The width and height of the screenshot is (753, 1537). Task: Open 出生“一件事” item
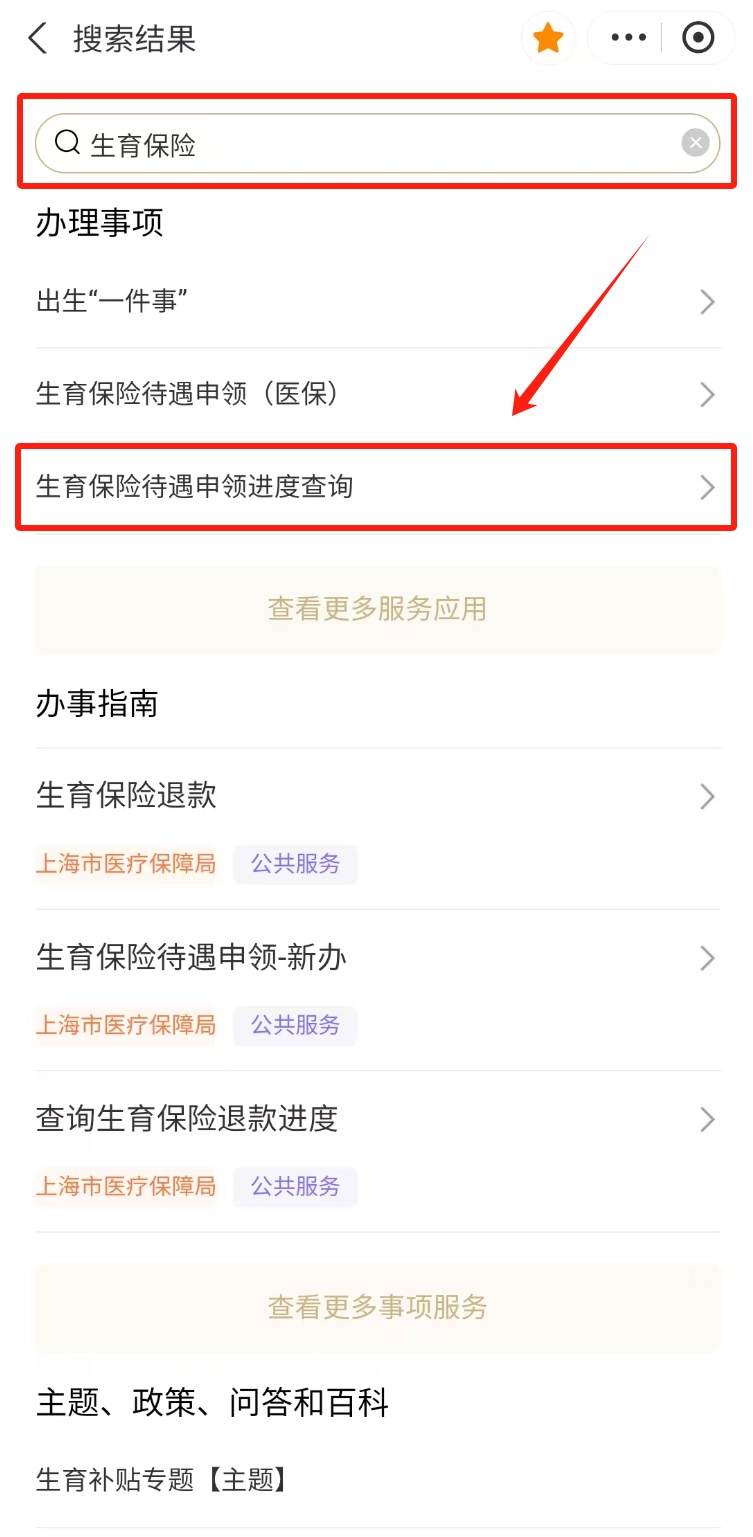377,301
